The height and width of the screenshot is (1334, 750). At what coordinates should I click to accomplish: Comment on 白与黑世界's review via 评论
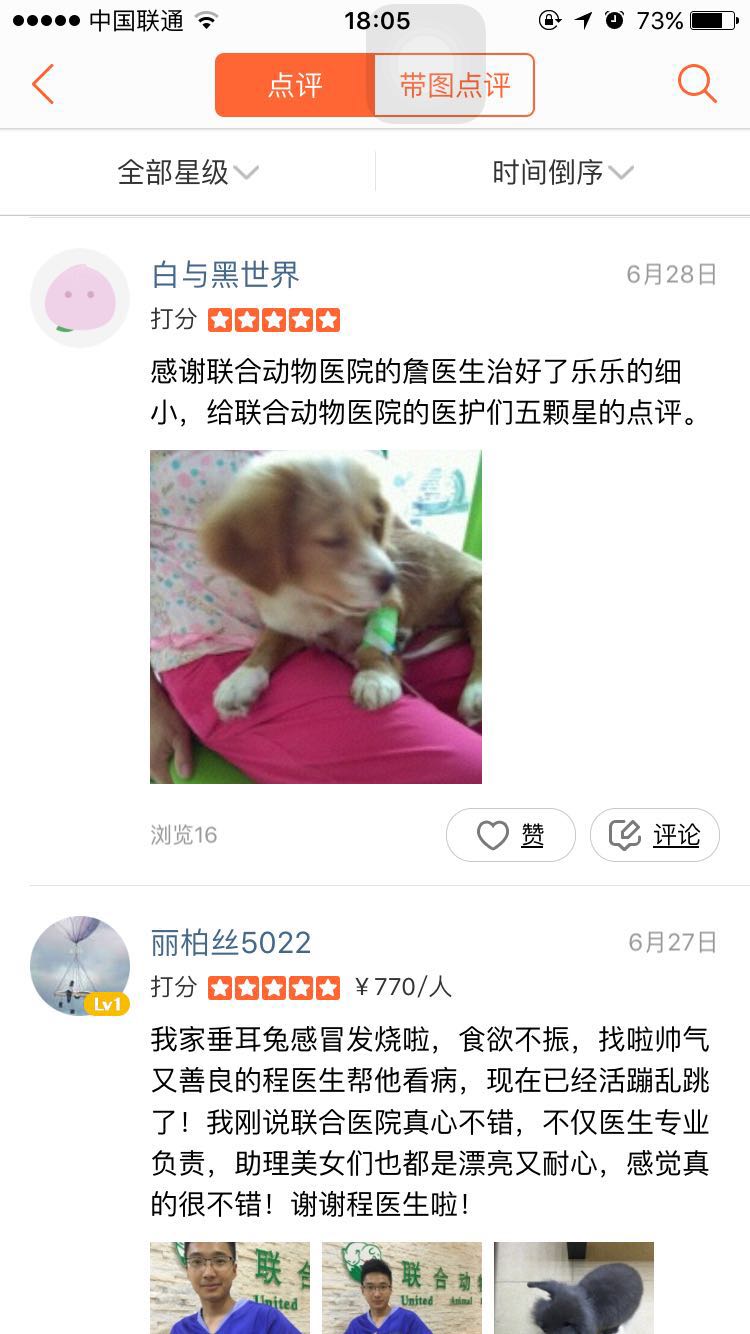click(x=655, y=835)
